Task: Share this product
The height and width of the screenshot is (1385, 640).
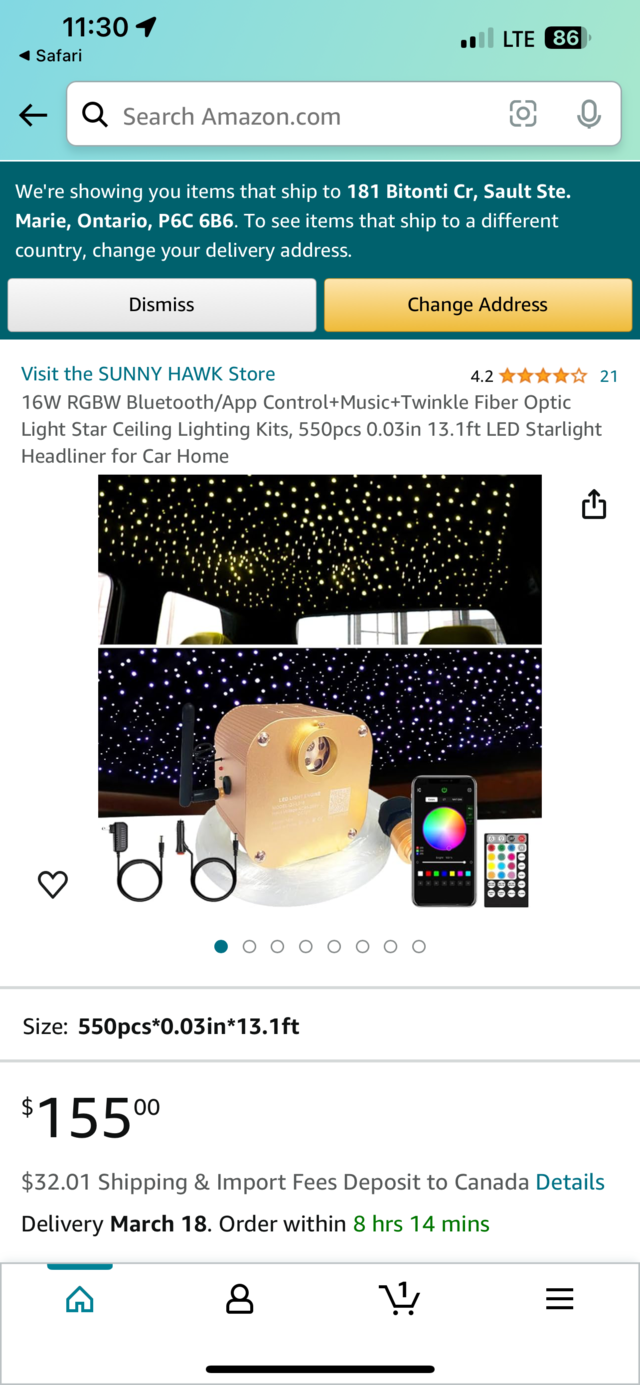Action: click(594, 505)
